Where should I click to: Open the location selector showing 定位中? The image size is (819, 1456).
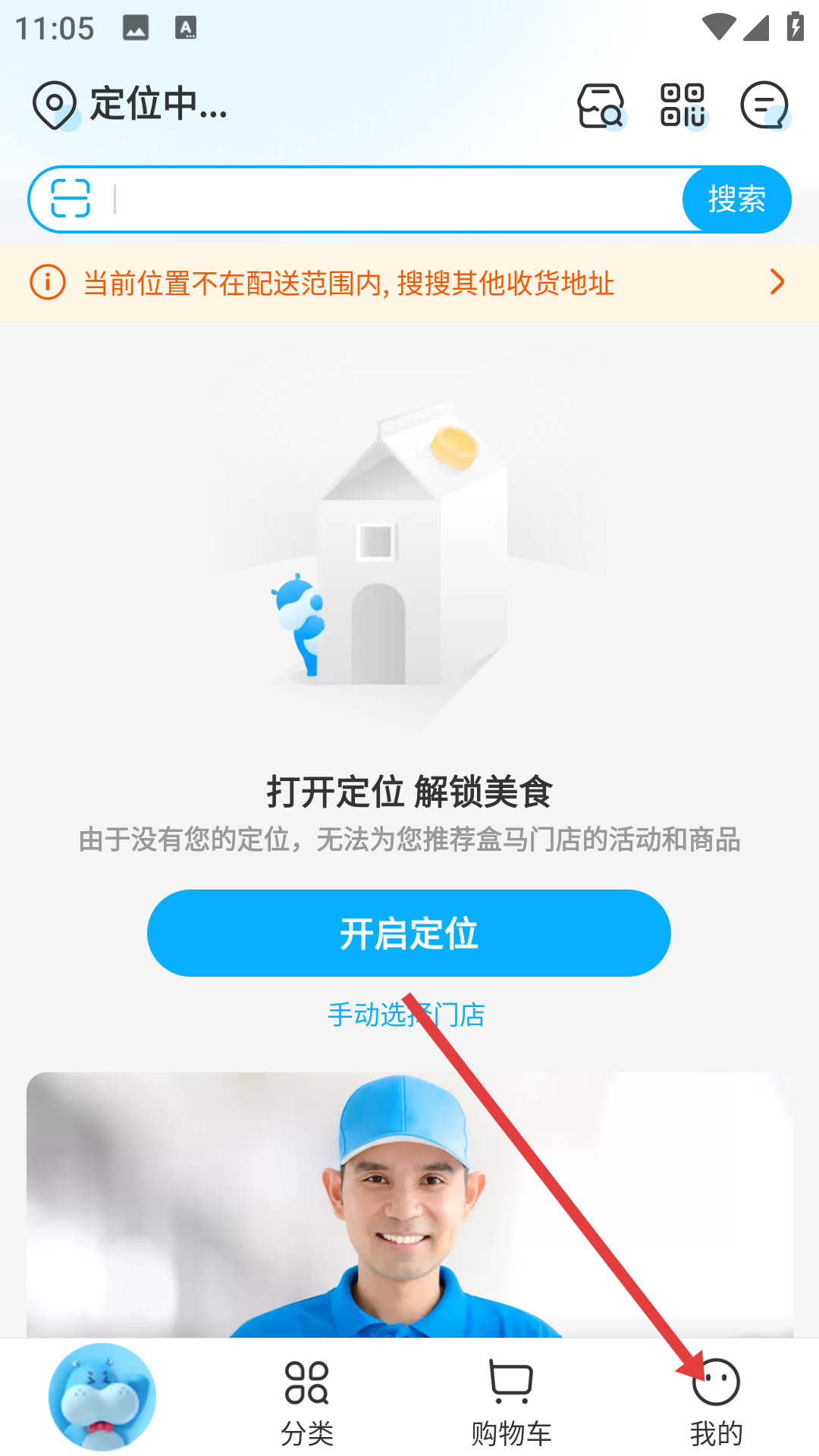[x=130, y=105]
